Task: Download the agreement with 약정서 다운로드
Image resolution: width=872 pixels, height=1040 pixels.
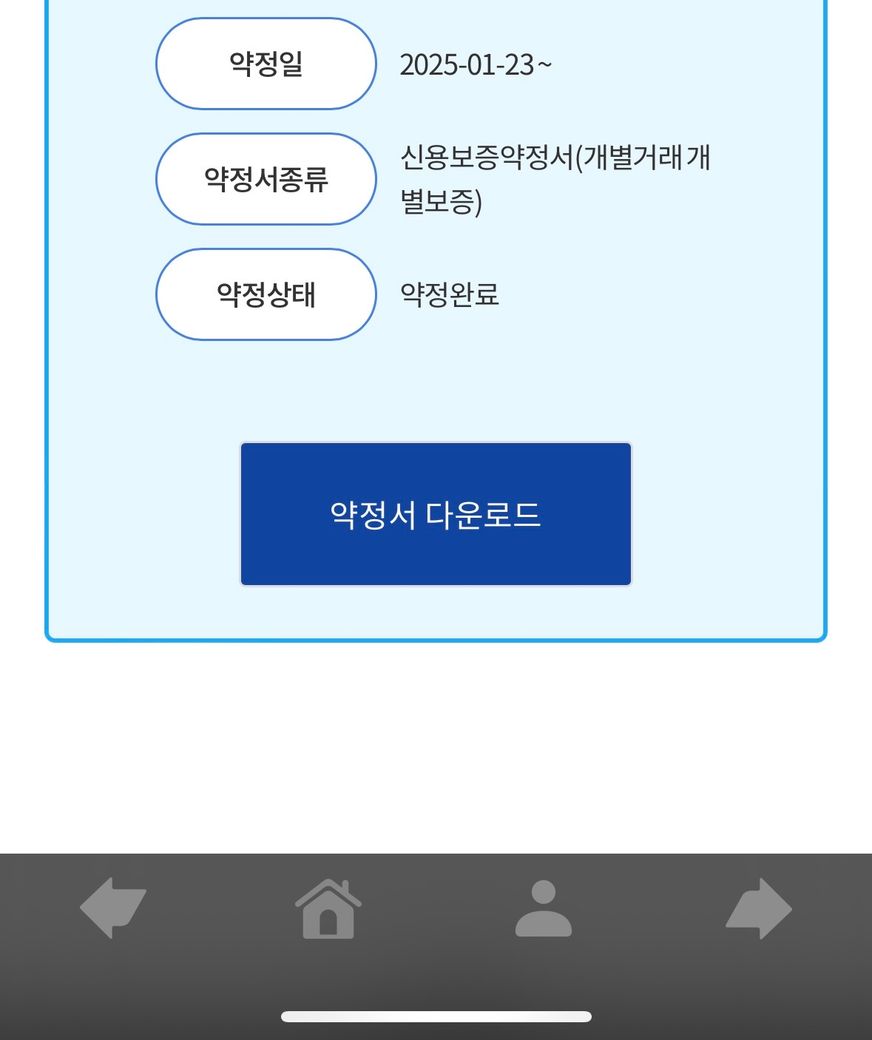Action: click(435, 514)
